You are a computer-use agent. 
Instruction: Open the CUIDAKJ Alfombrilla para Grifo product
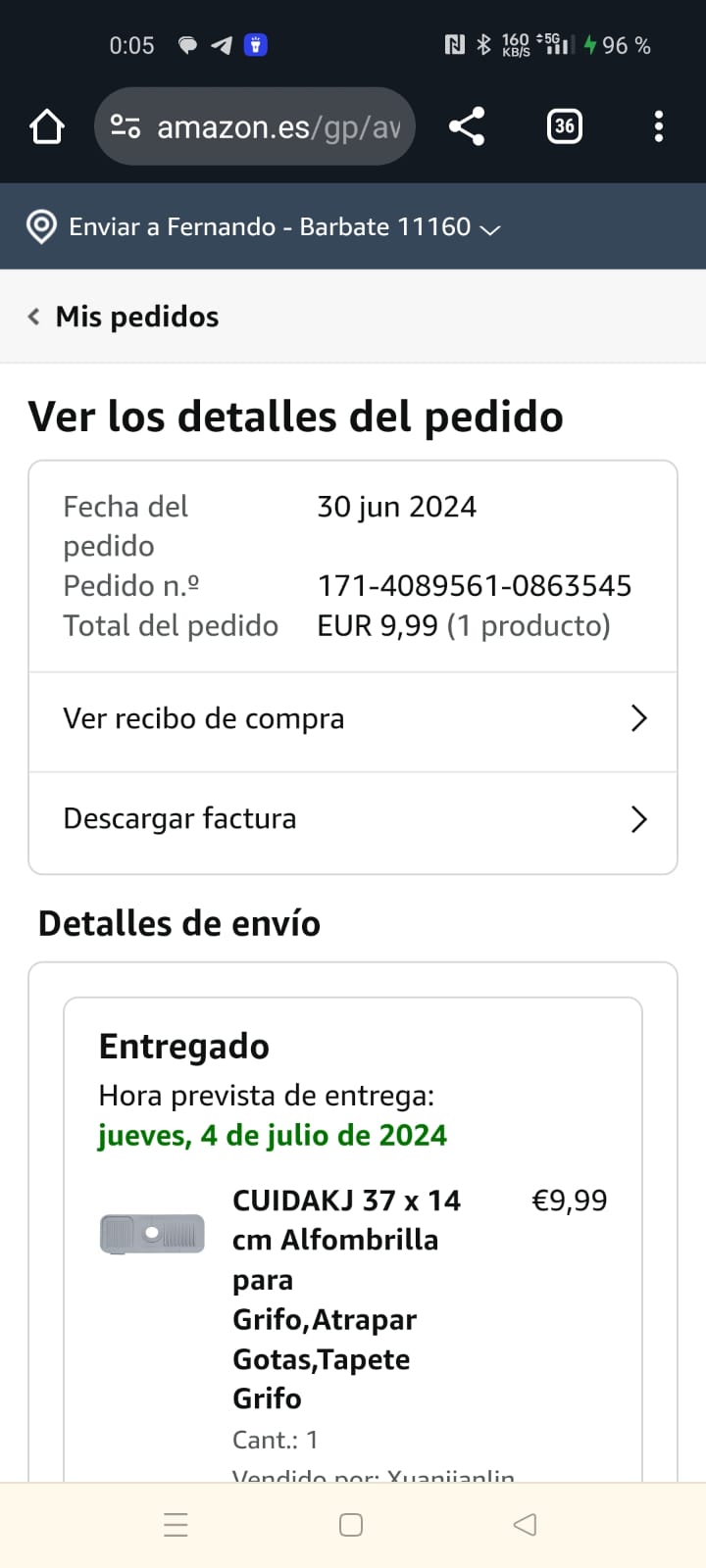pos(345,1298)
